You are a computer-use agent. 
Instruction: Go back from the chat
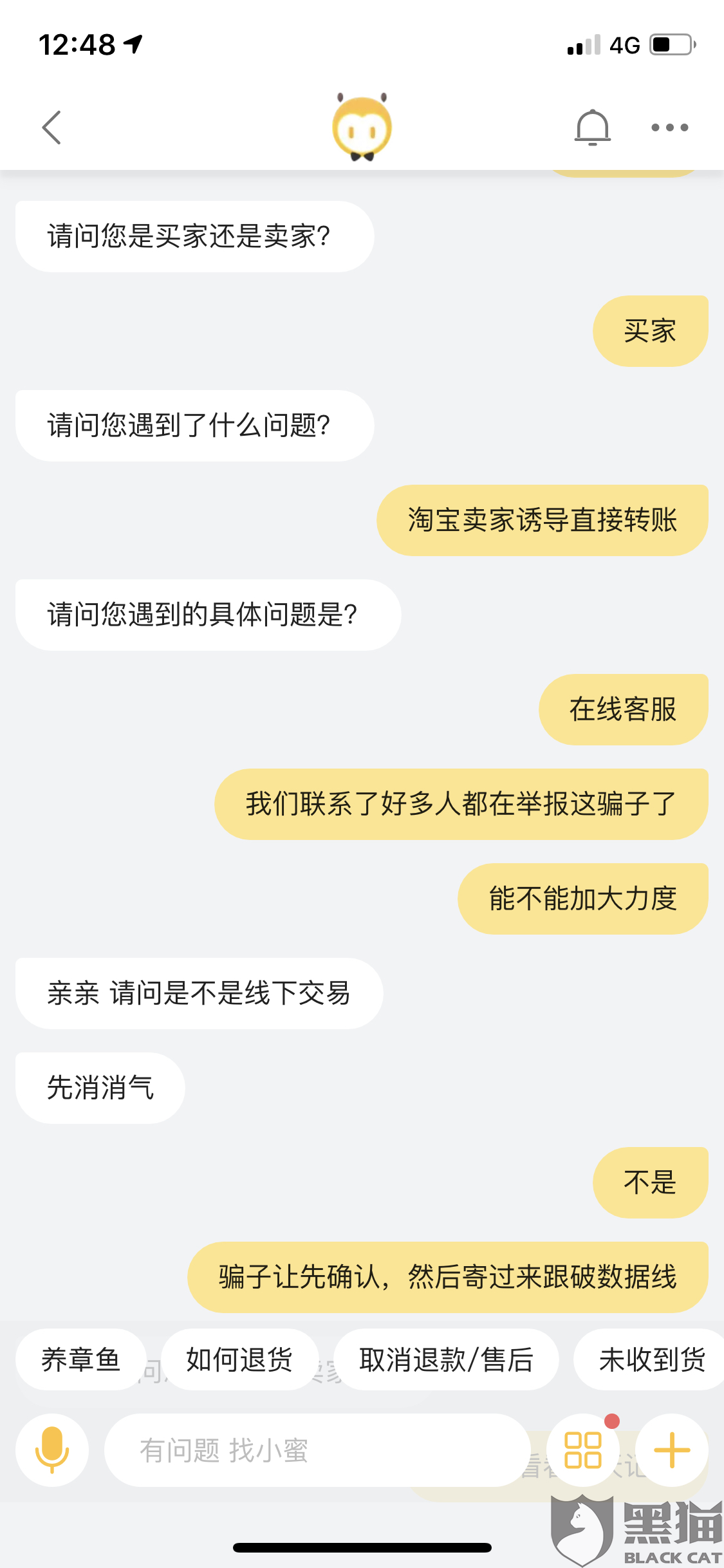coord(51,127)
